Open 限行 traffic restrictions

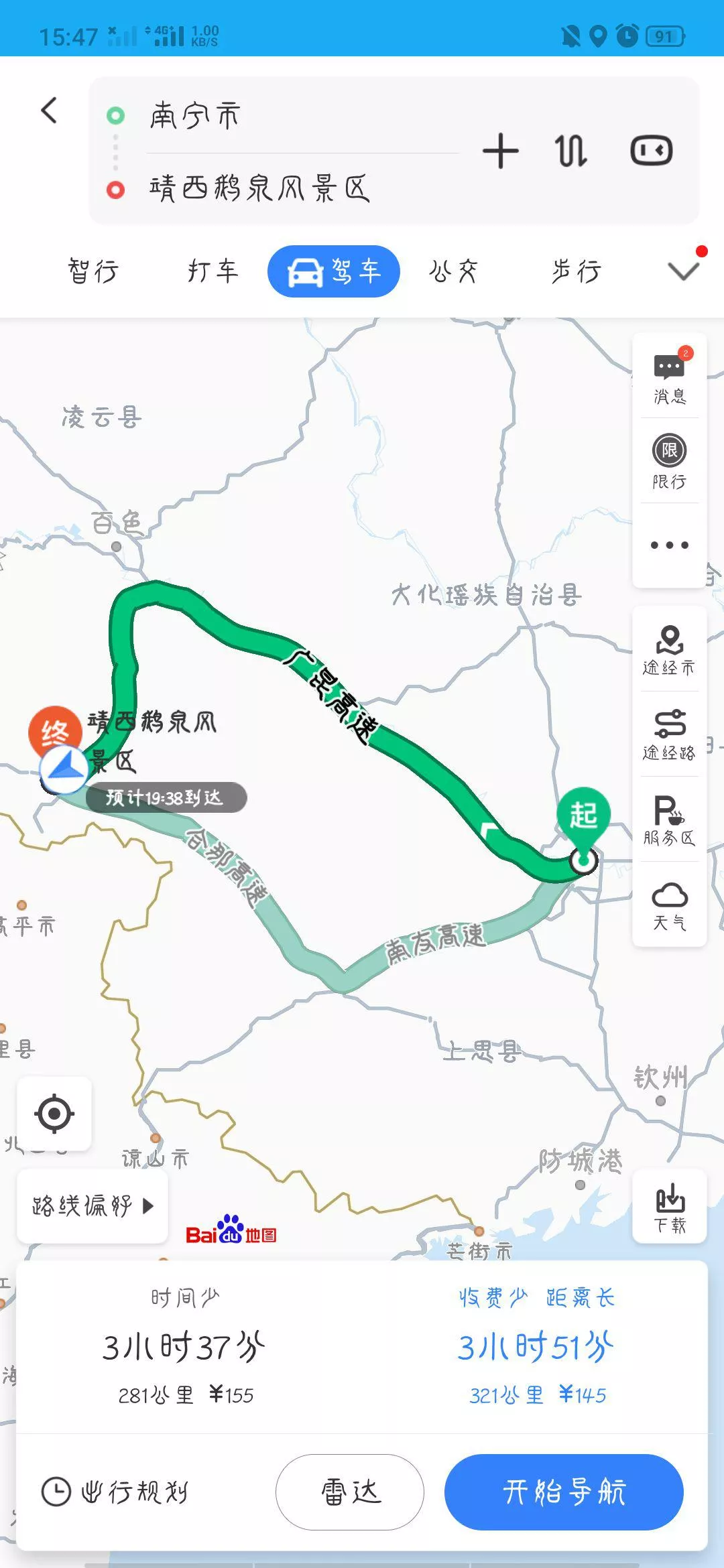669,462
